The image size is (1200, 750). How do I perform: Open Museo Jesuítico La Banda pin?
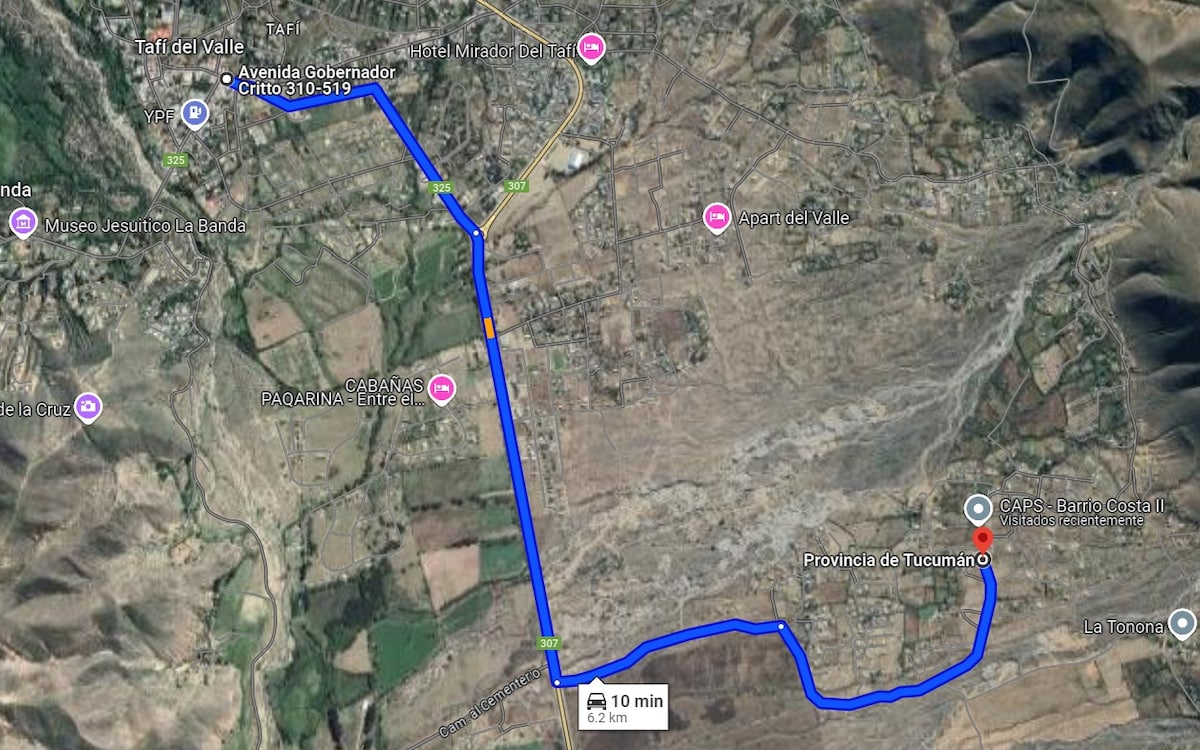(23, 222)
